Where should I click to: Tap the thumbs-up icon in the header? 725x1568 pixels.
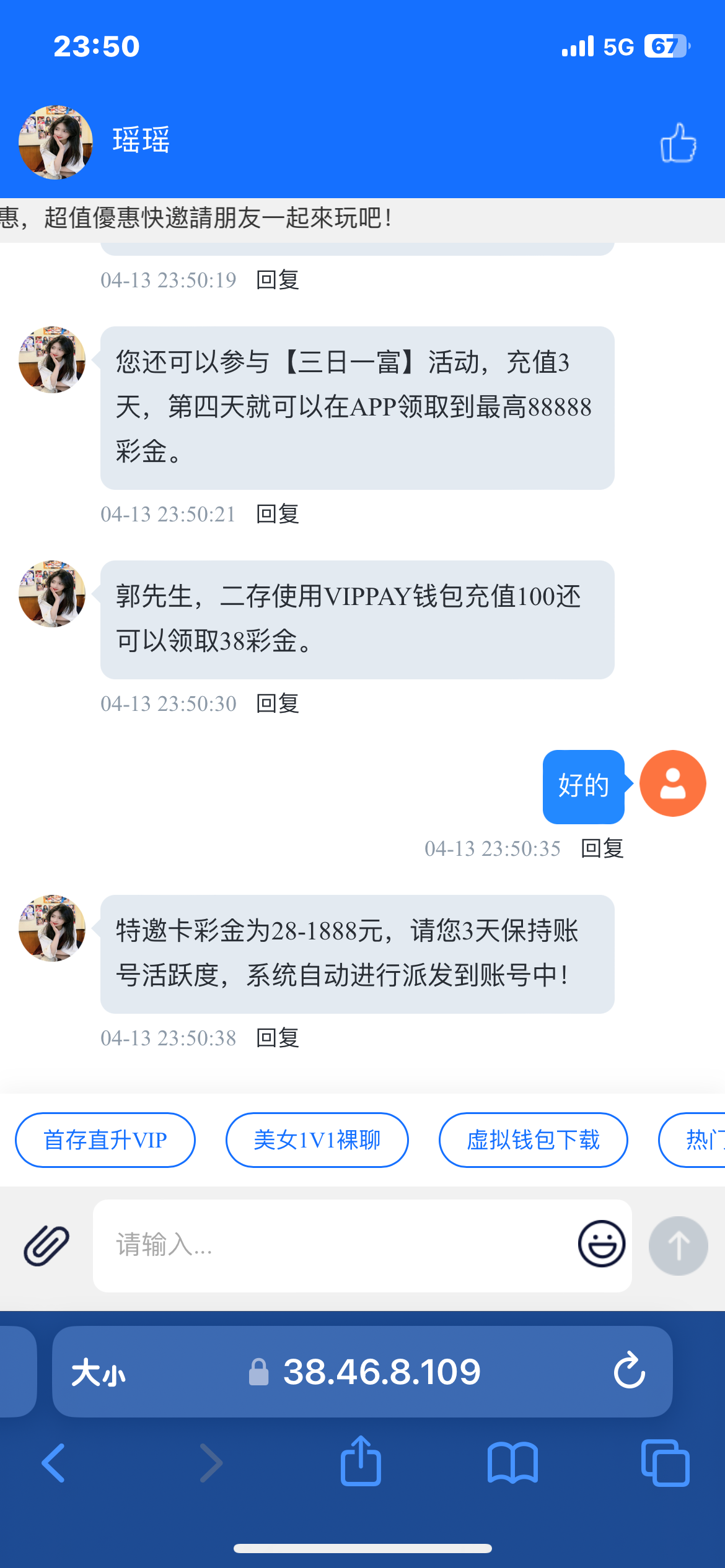(x=678, y=142)
